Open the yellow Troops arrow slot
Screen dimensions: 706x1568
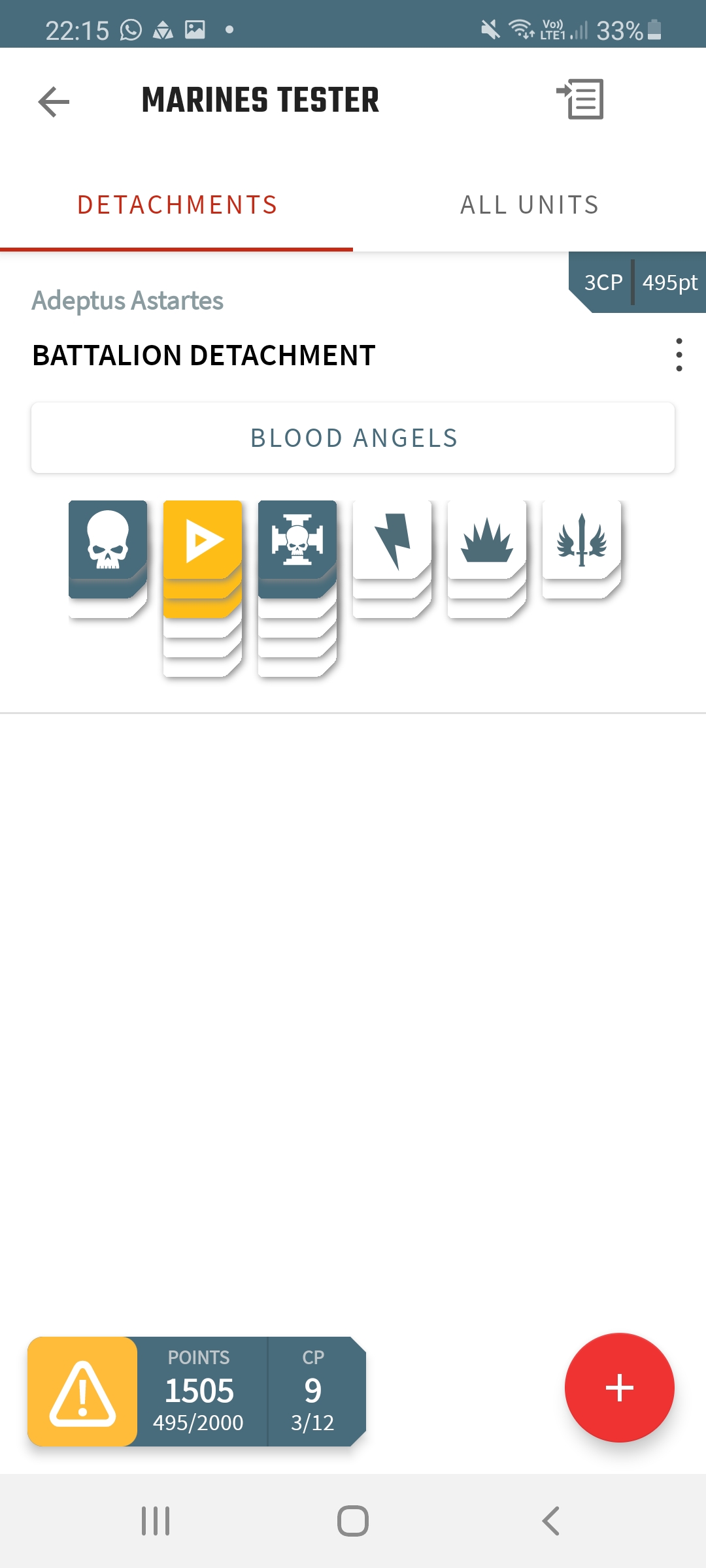coord(203,541)
